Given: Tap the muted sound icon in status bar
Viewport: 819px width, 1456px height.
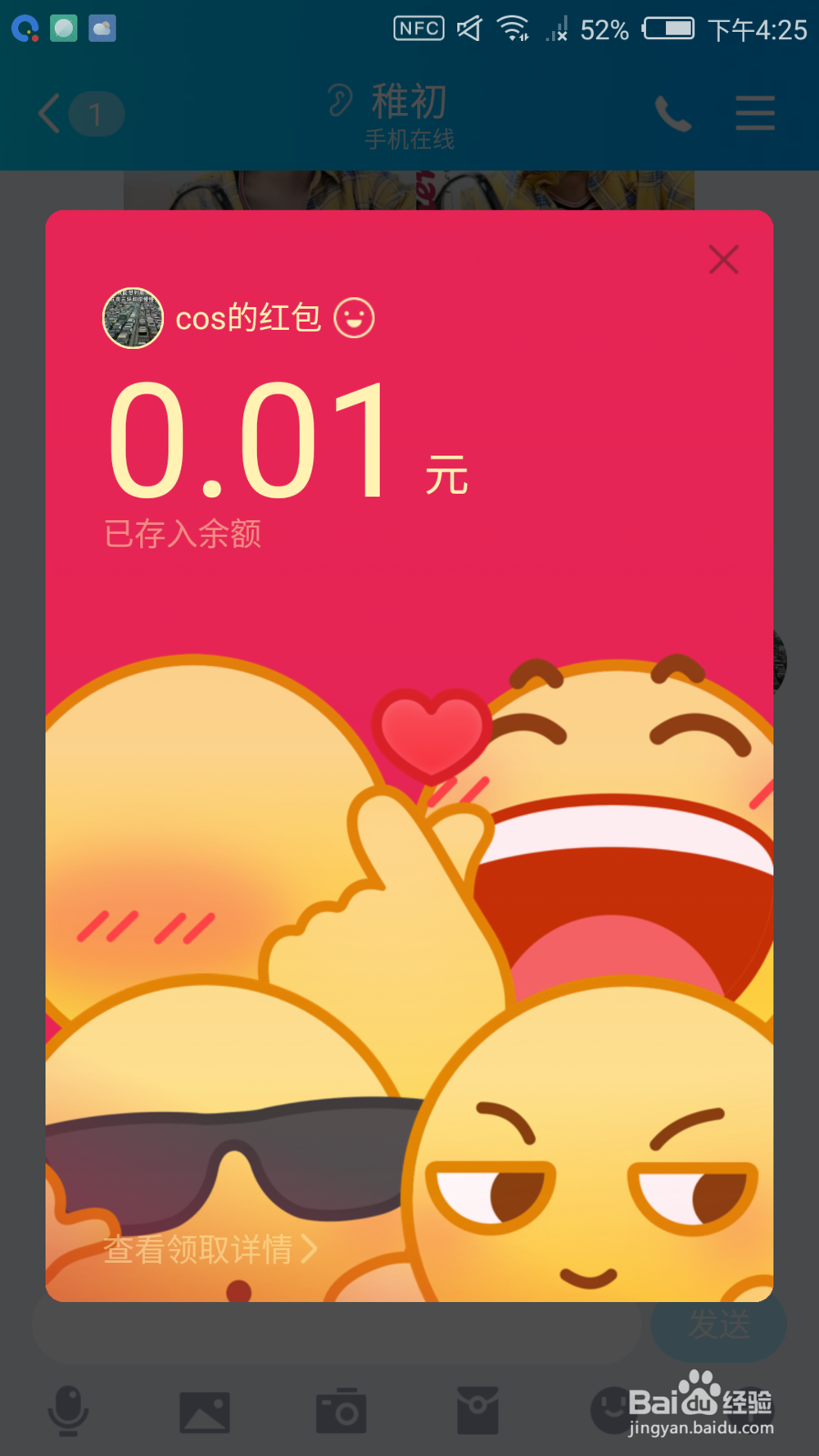Looking at the screenshot, I should pyautogui.click(x=468, y=29).
